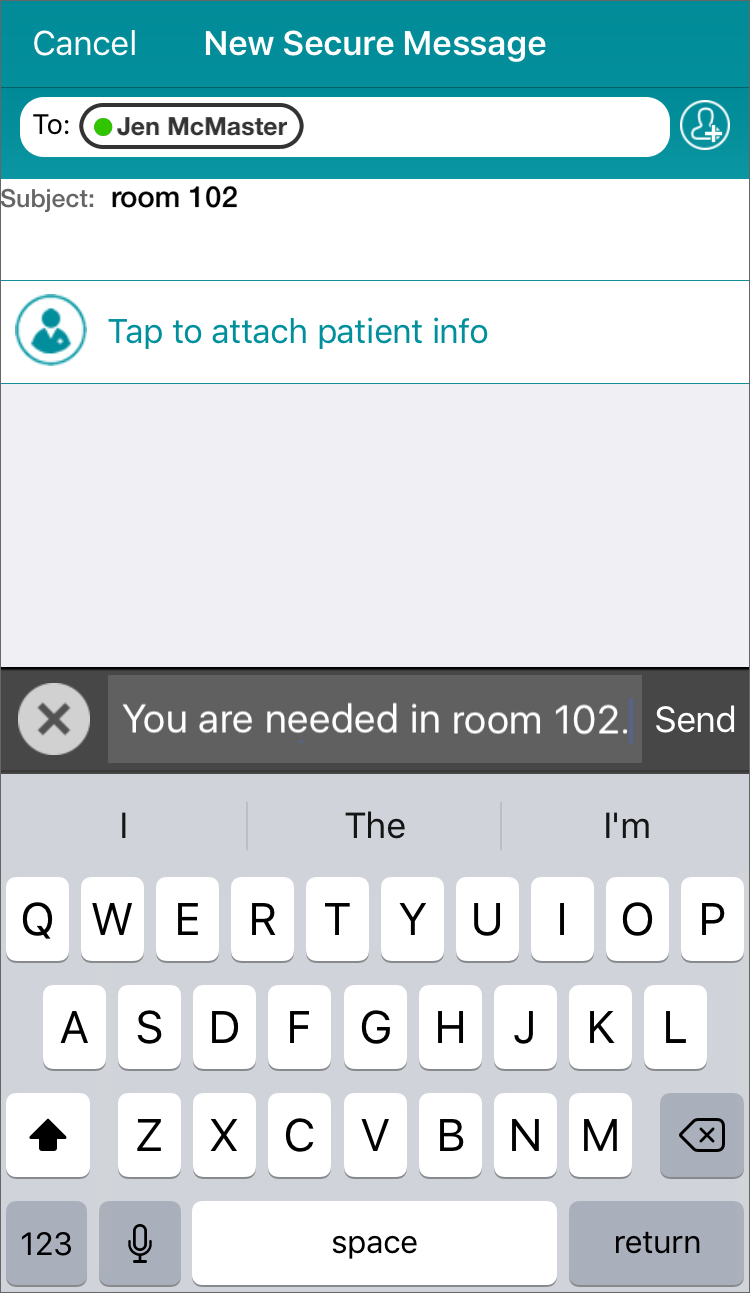Send the message

(695, 719)
